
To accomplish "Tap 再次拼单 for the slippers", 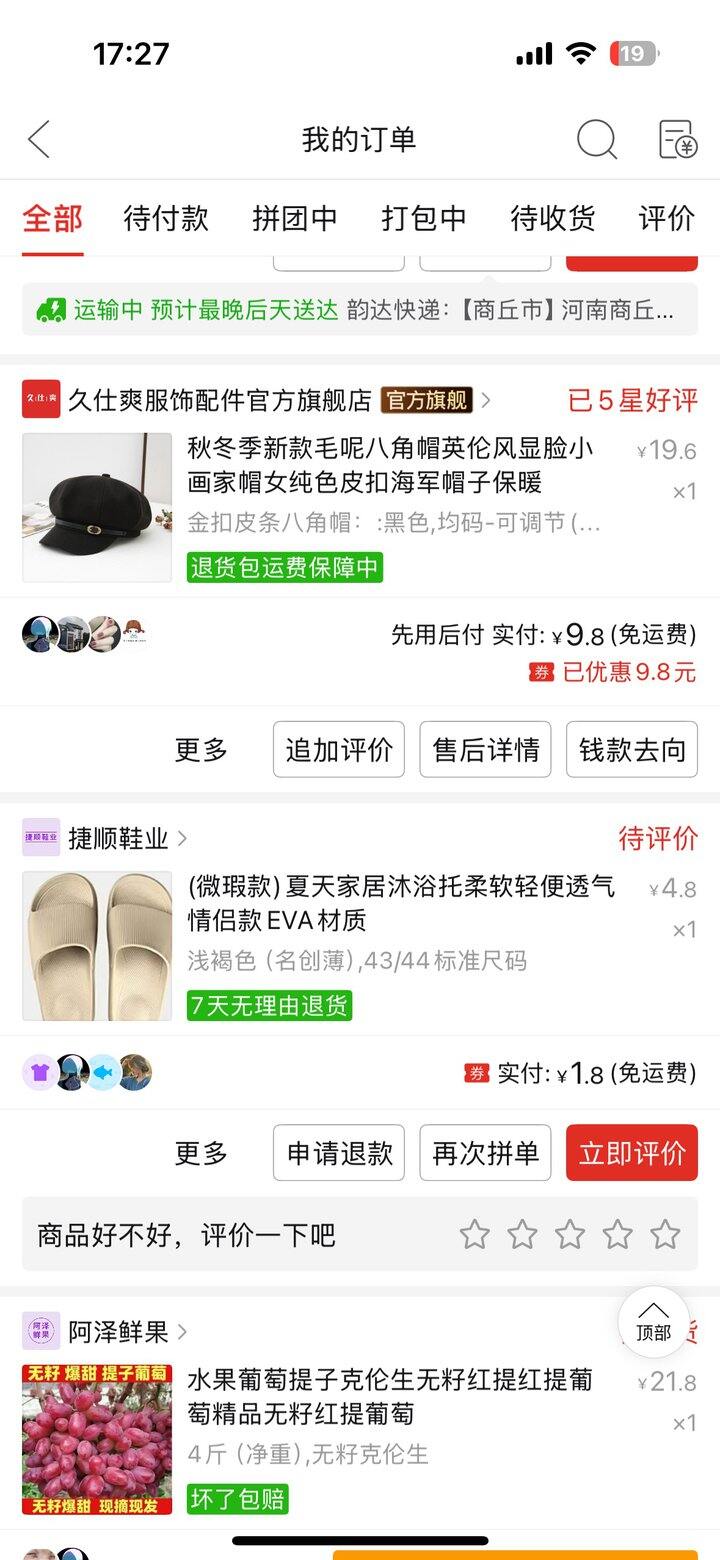I will tap(485, 1153).
